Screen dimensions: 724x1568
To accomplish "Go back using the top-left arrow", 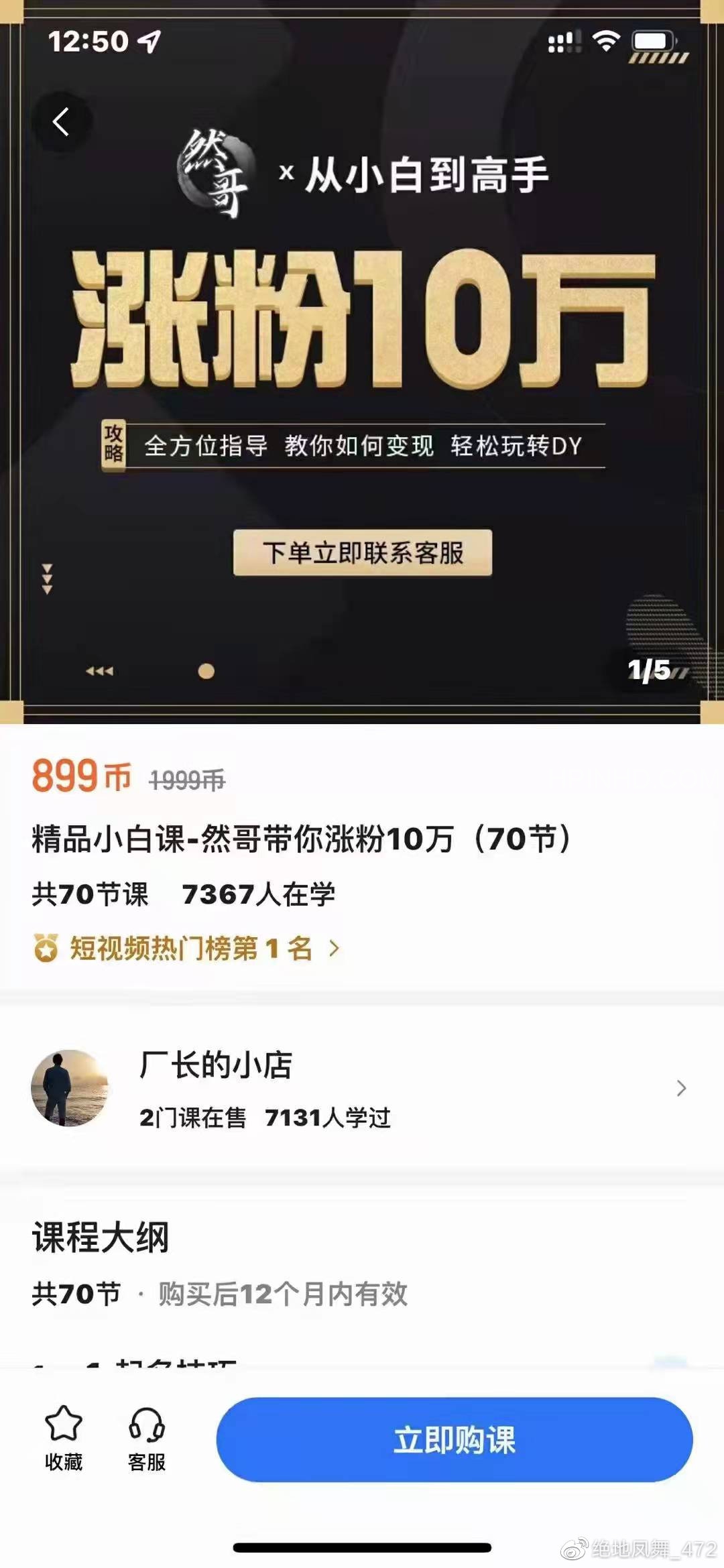I will [x=61, y=122].
